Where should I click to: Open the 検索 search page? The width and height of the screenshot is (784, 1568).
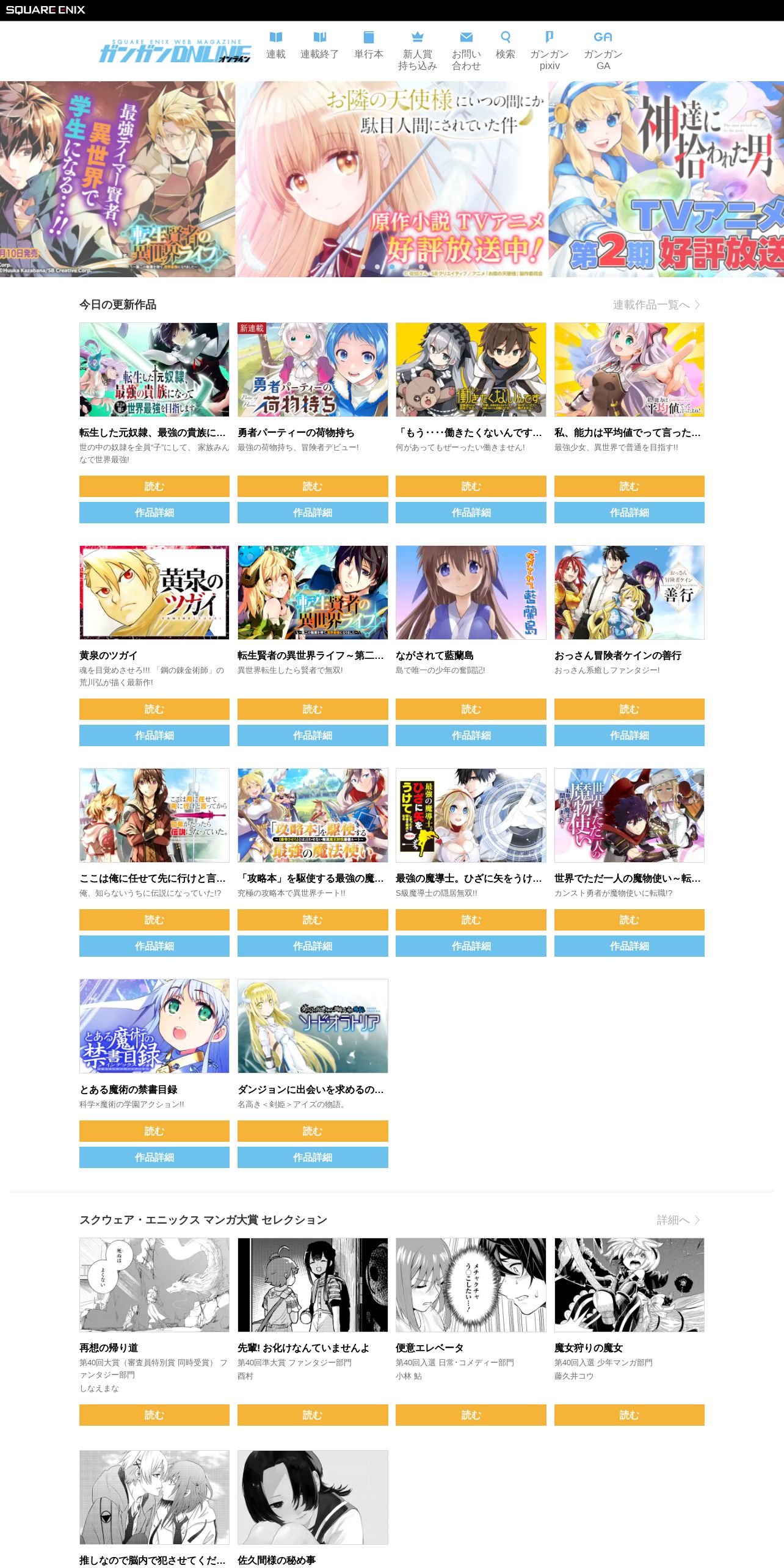(x=505, y=46)
